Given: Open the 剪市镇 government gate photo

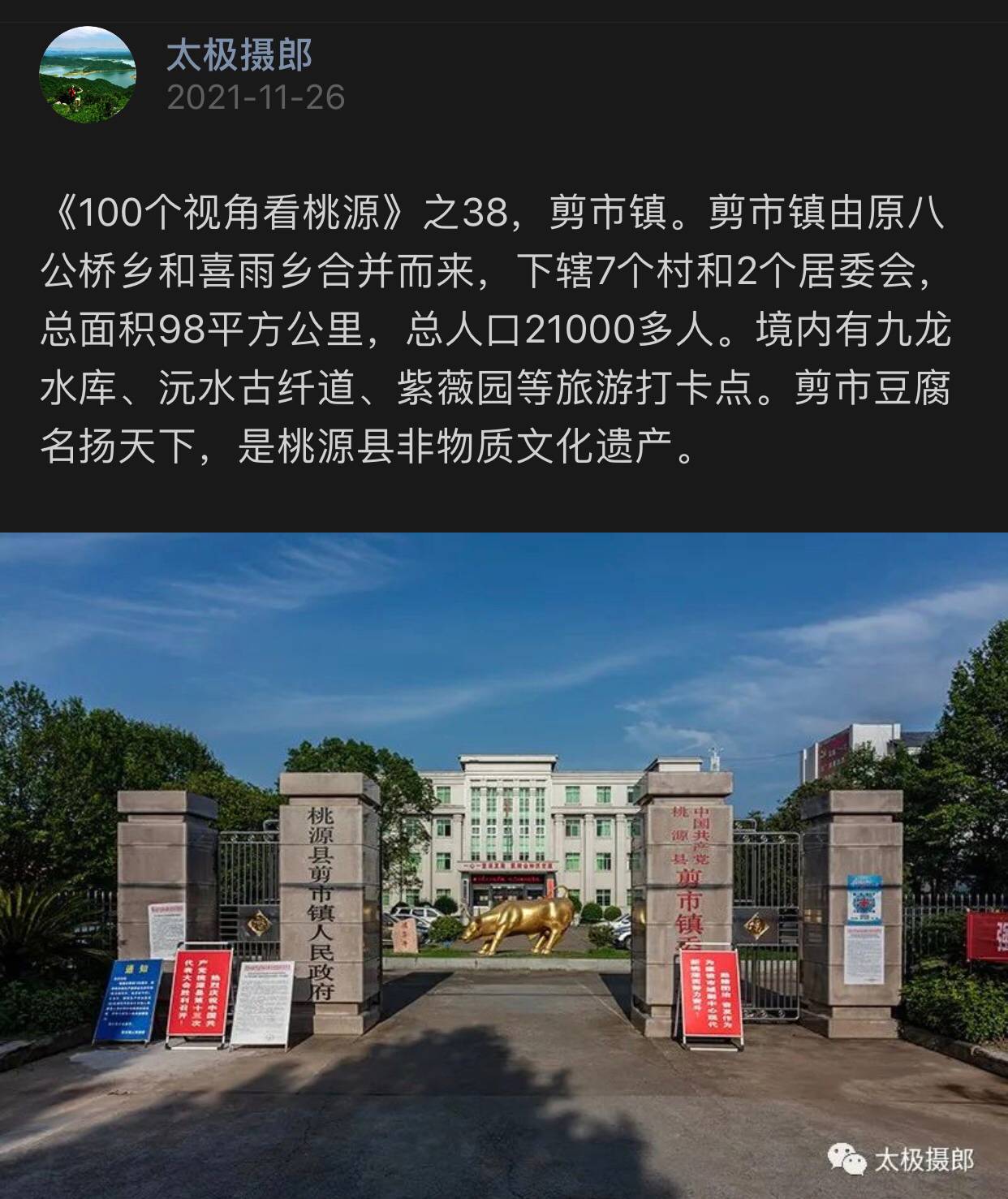Looking at the screenshot, I should click(504, 865).
